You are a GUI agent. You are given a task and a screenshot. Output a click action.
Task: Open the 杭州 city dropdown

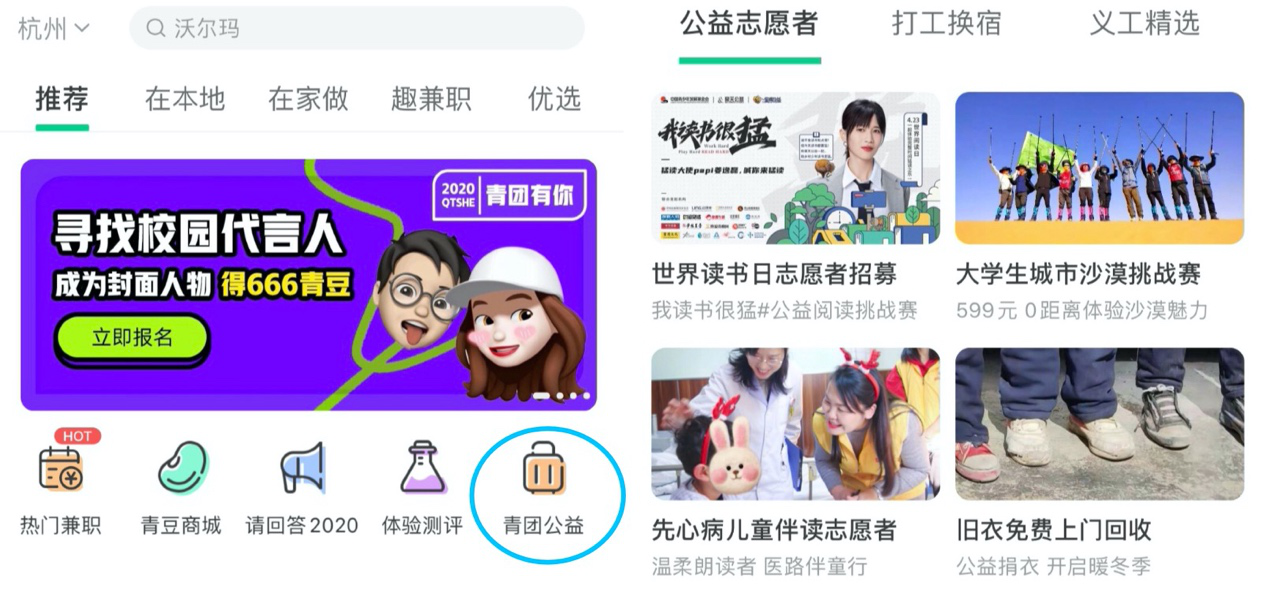tap(53, 28)
